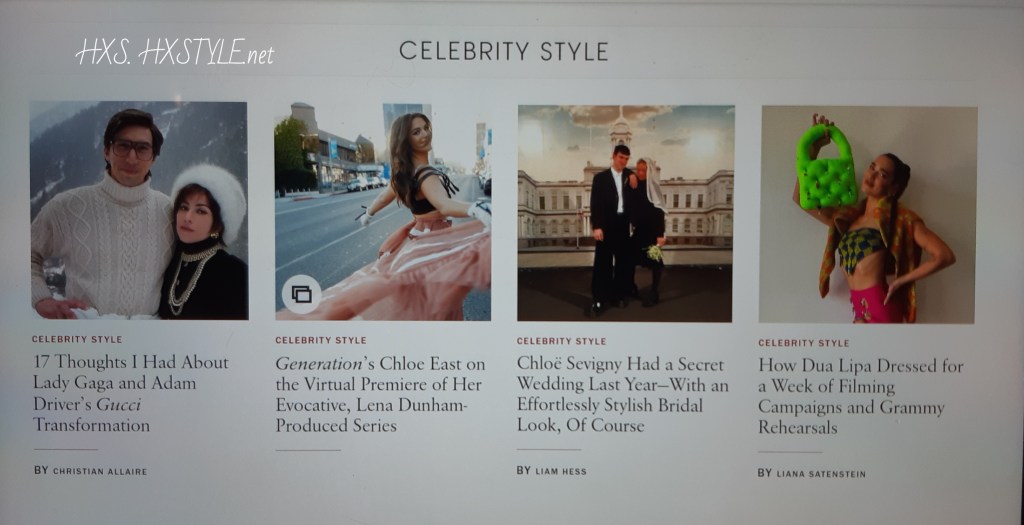Image resolution: width=1024 pixels, height=525 pixels.
Task: Read Chloë Sevigny secret wedding article
Action: coord(622,394)
